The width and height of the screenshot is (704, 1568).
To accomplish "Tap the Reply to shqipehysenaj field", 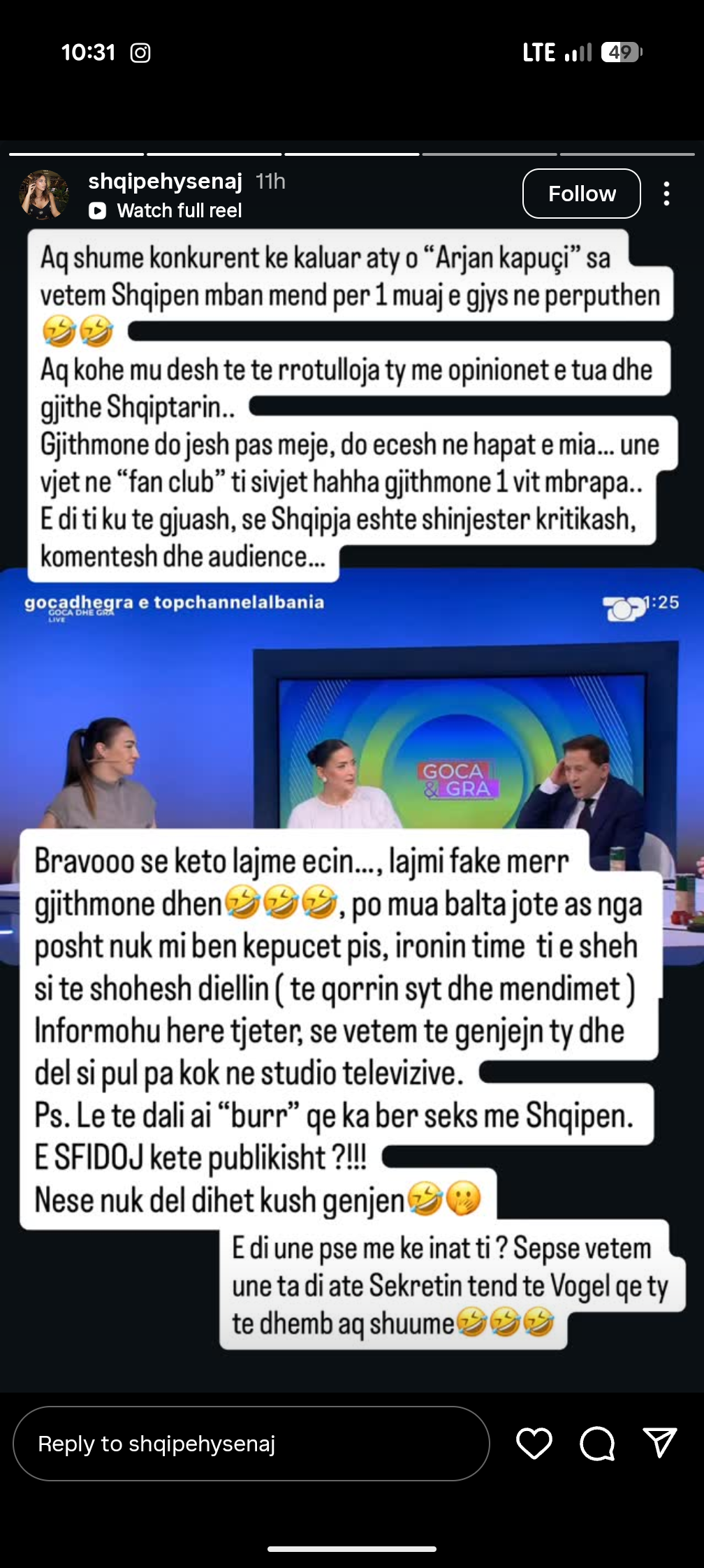I will click(251, 1444).
